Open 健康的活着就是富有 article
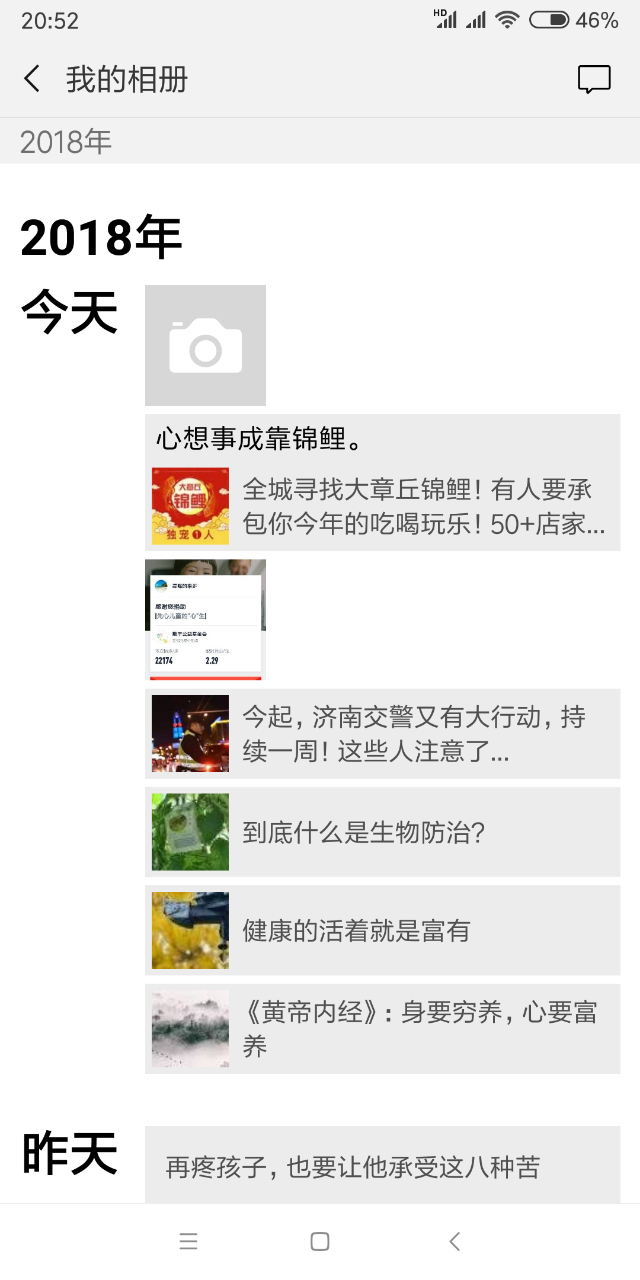The width and height of the screenshot is (640, 1280). pyautogui.click(x=382, y=930)
